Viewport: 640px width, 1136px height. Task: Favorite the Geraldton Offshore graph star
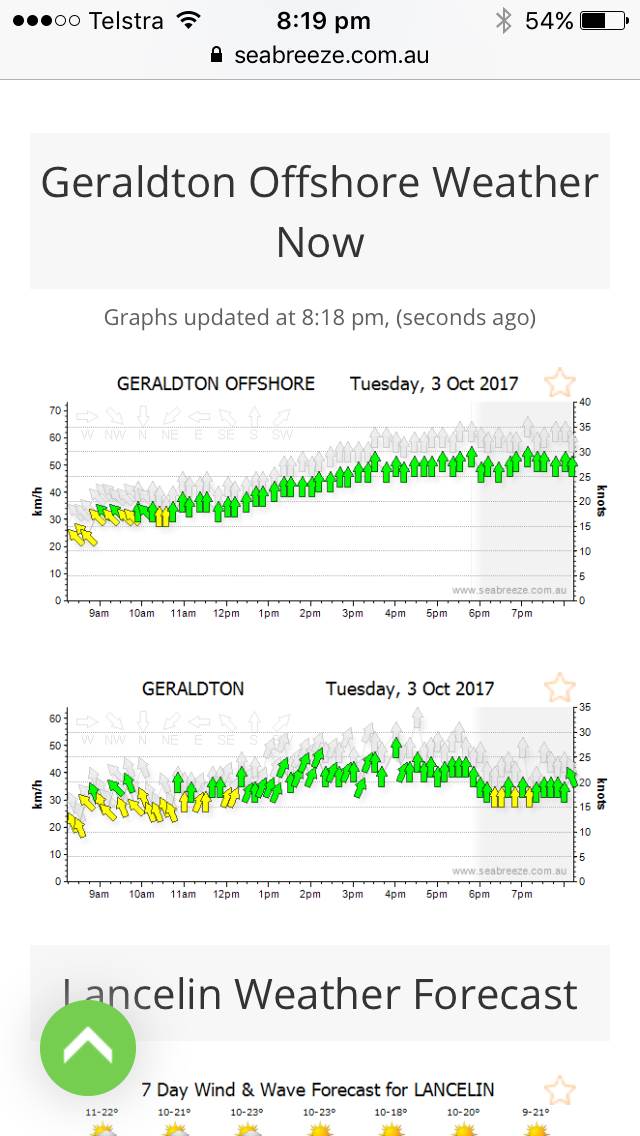click(560, 383)
